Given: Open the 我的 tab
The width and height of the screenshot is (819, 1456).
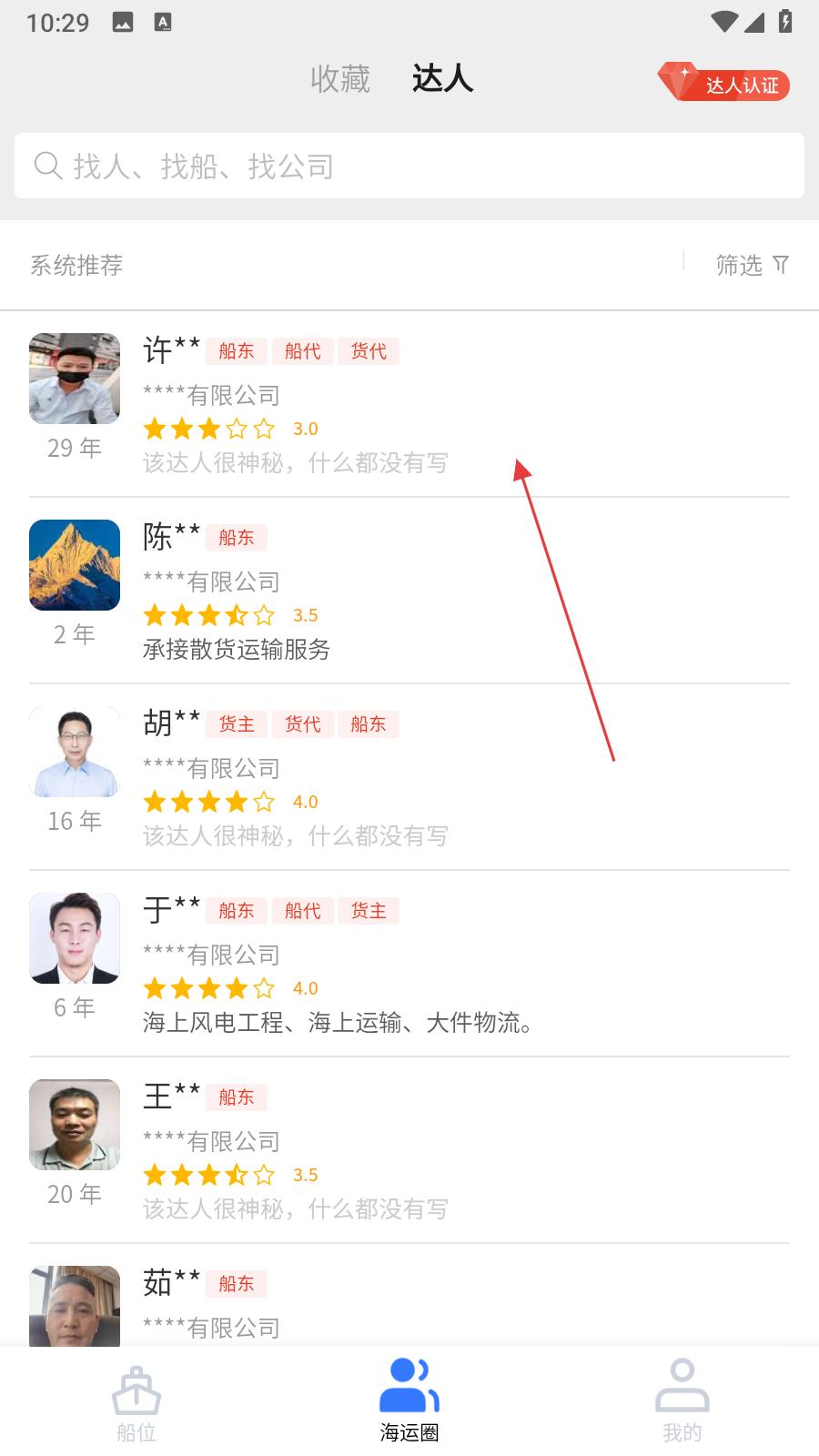Looking at the screenshot, I should coord(682,1403).
